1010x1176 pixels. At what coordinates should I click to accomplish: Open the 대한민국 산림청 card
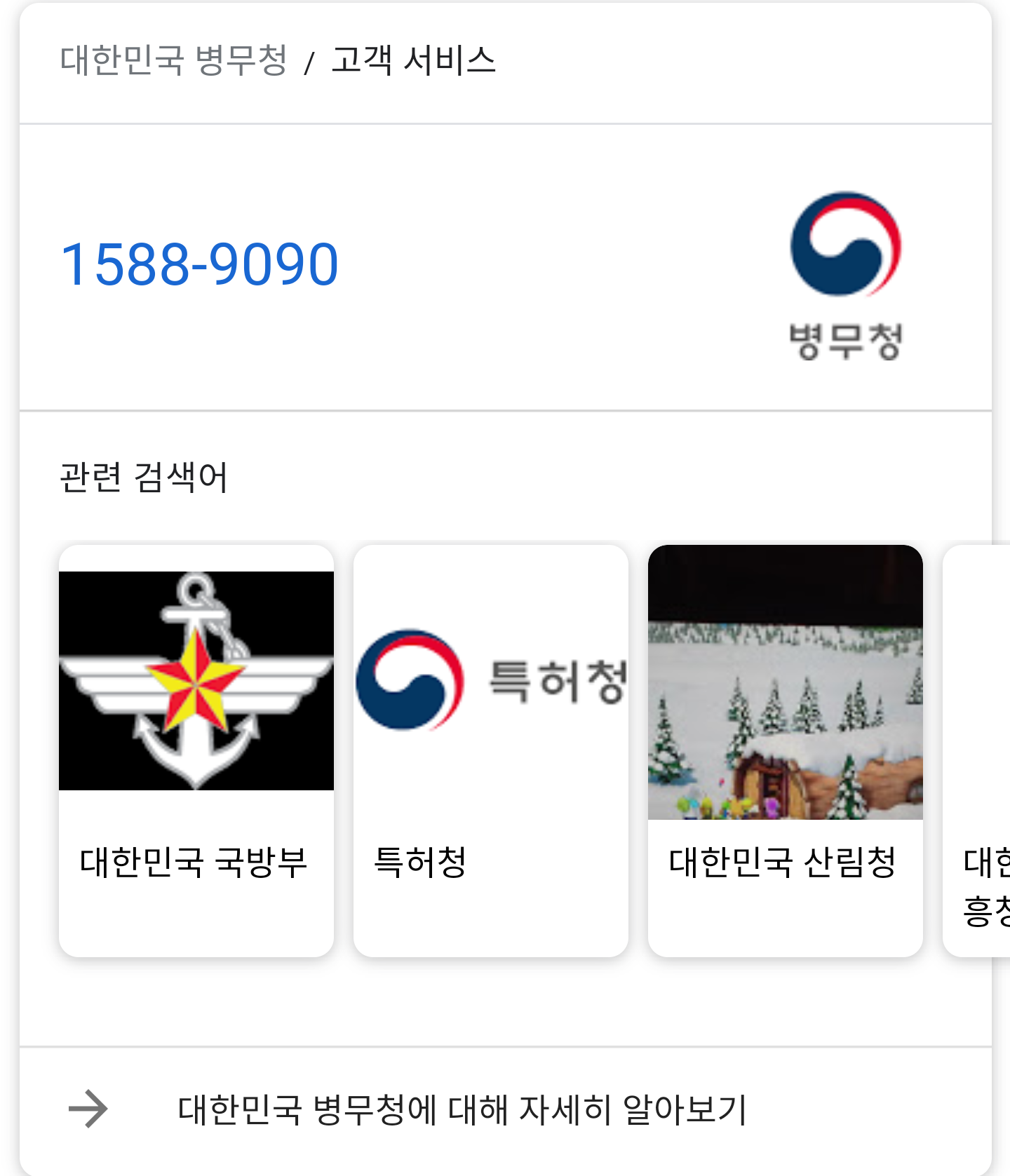pos(786,750)
